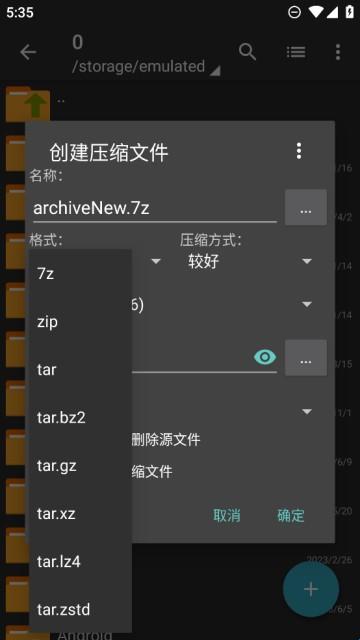Tap the floating plus button
The image size is (360, 640).
click(x=311, y=589)
